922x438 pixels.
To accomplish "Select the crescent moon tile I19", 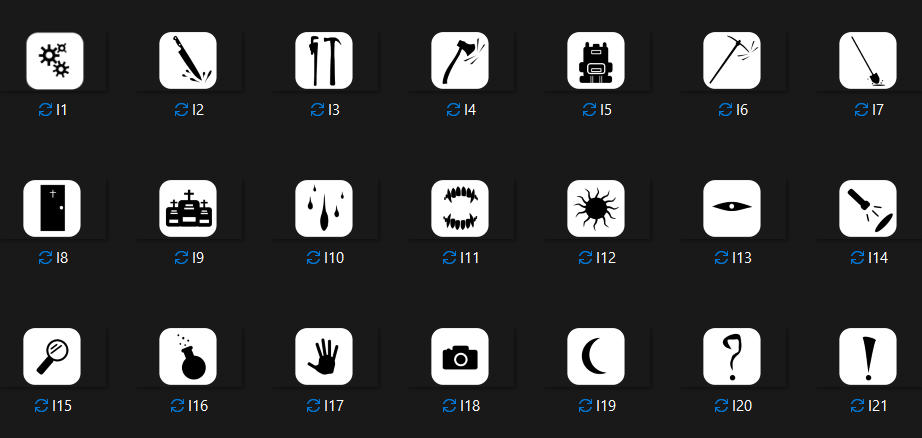I will tap(596, 357).
